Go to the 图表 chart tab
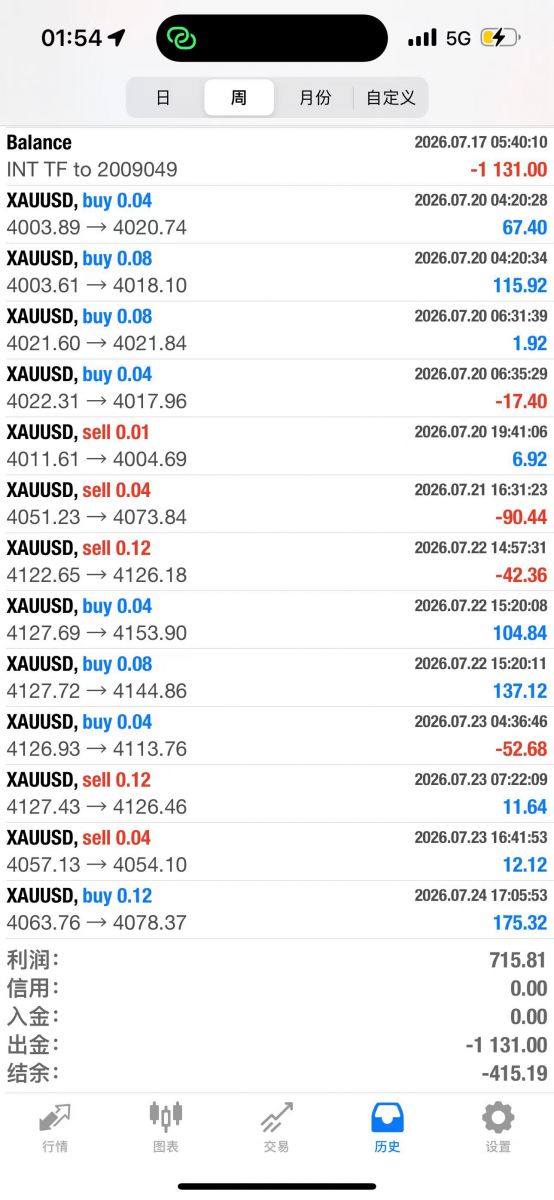554x1200 pixels. [x=166, y=1127]
